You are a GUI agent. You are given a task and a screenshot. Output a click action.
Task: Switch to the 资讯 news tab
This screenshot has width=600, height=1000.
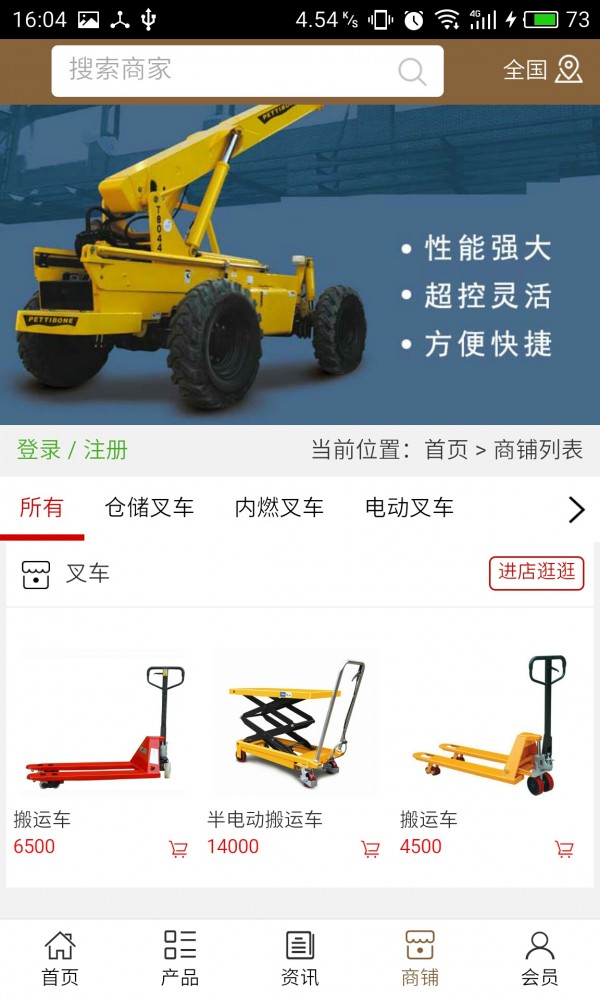coord(300,958)
